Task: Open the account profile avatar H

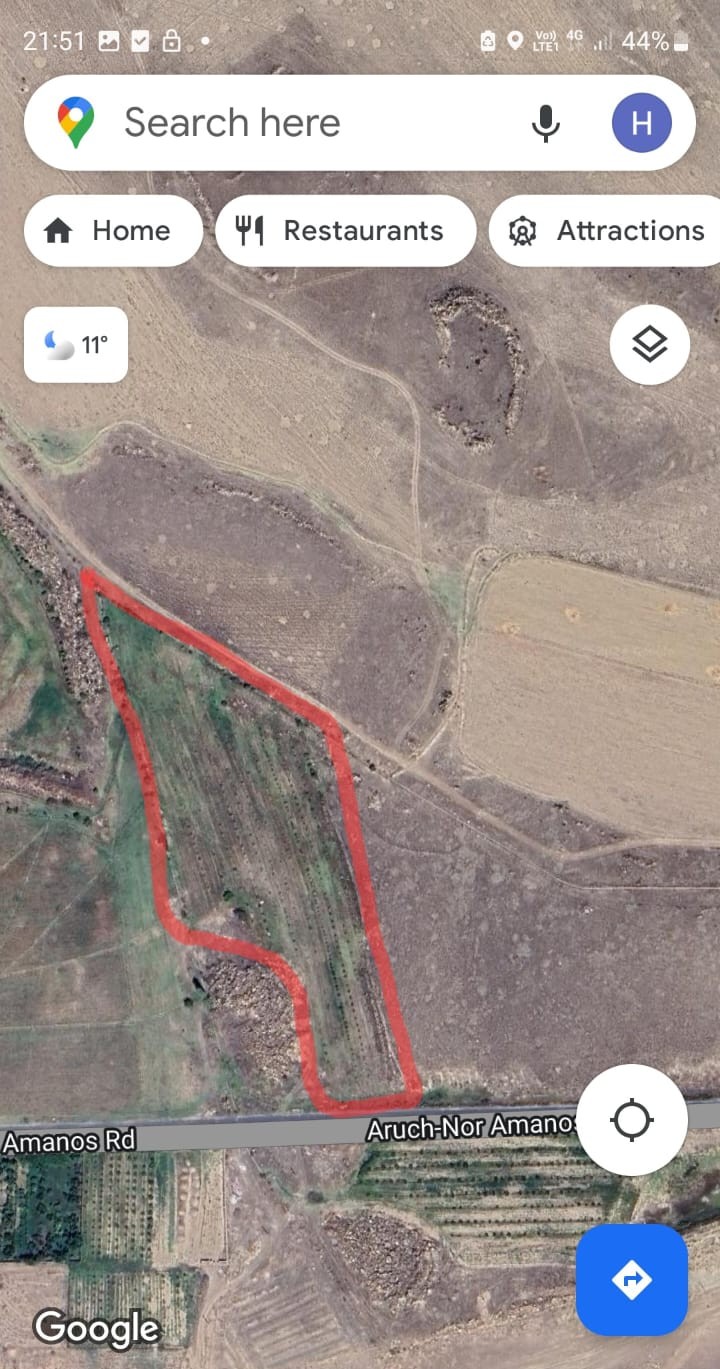Action: (x=641, y=123)
